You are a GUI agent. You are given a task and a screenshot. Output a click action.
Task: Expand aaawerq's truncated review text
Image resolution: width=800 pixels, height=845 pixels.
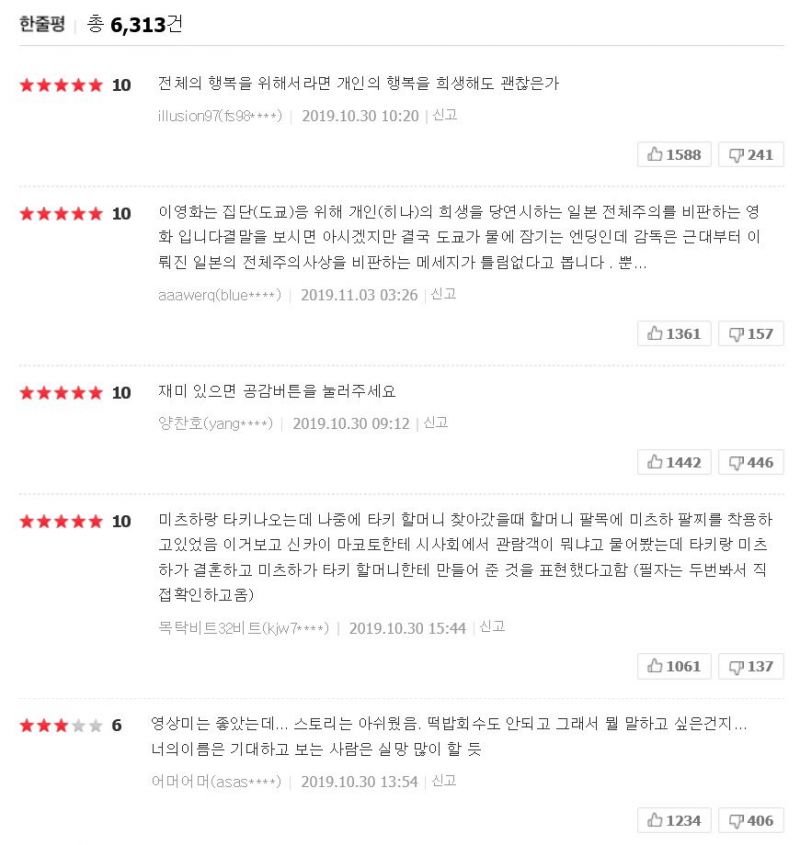coord(640,264)
